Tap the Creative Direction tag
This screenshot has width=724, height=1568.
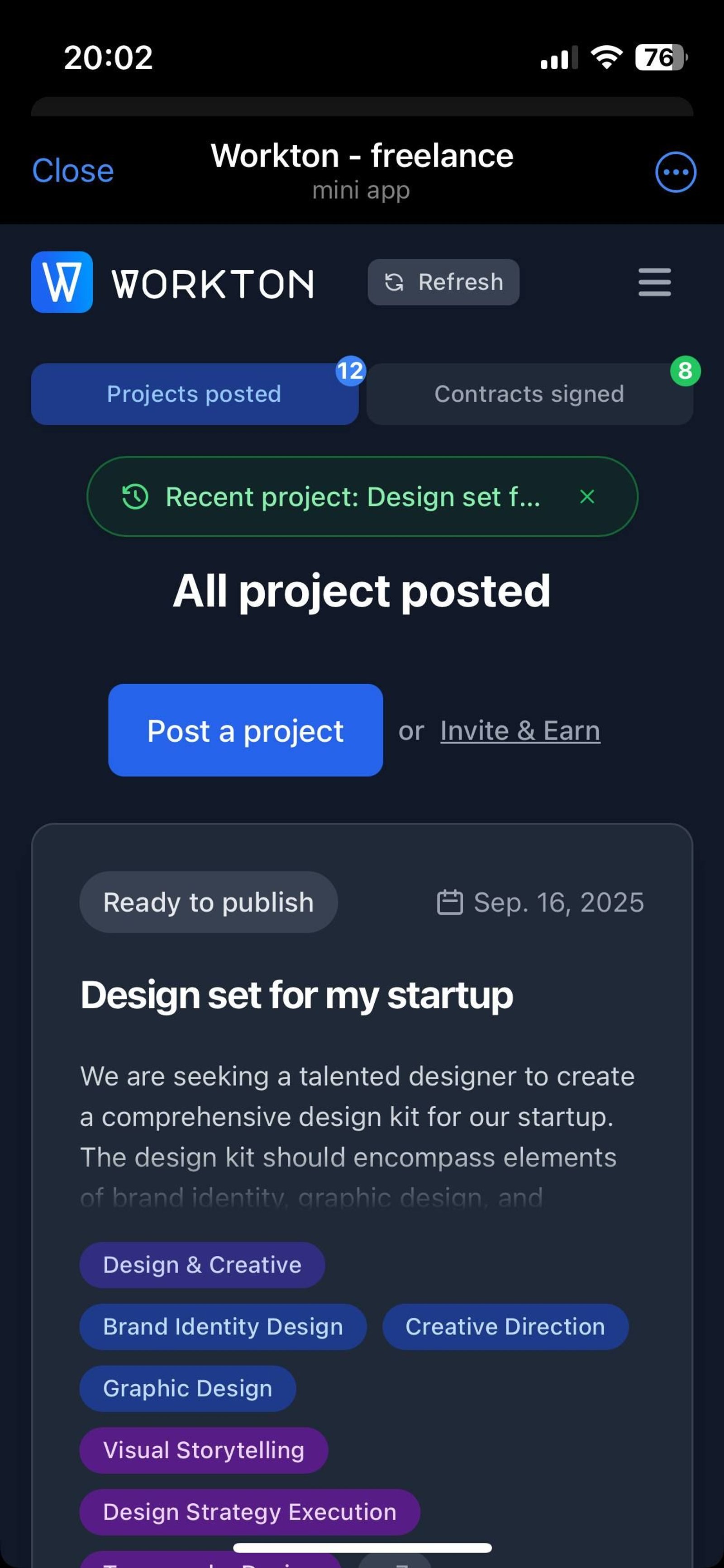[505, 1326]
